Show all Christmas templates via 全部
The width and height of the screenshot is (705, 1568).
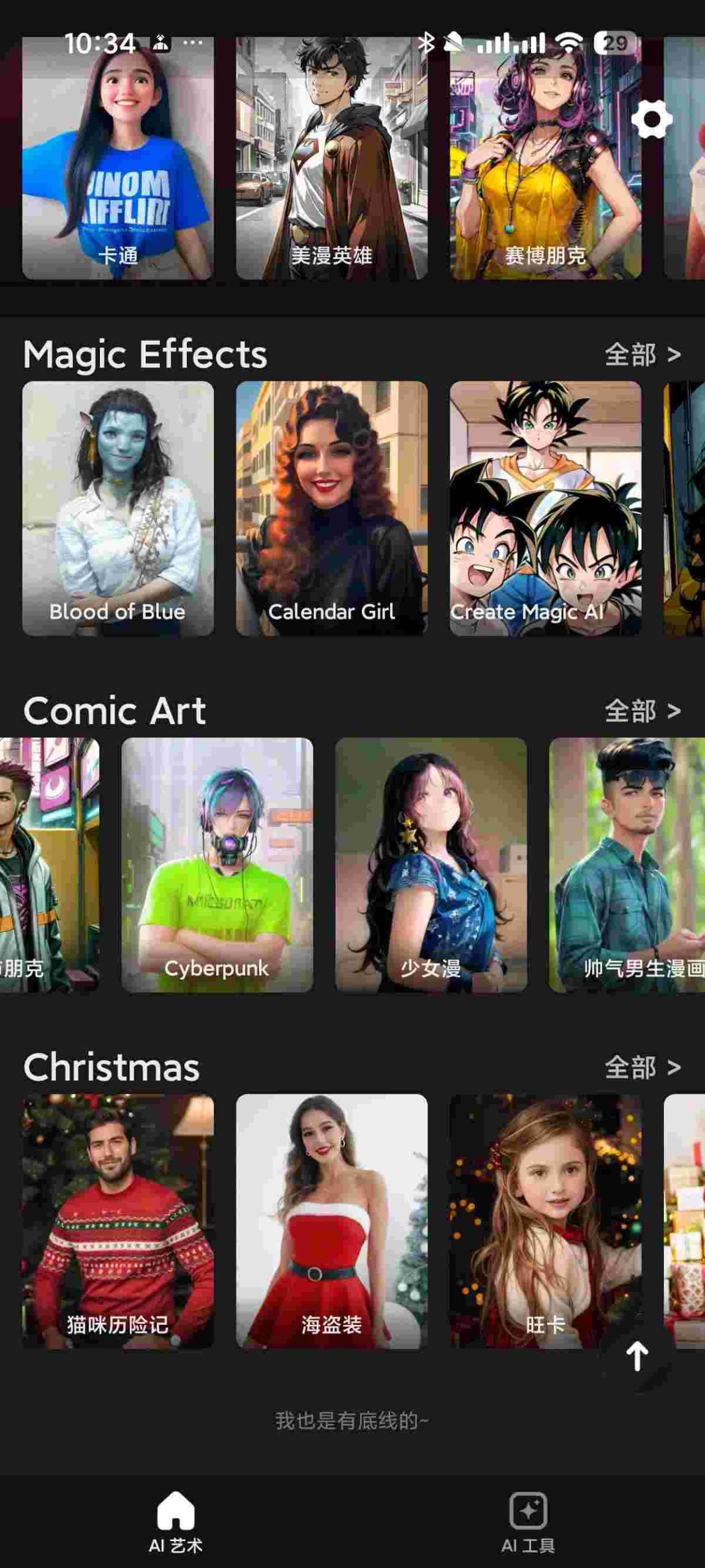[x=642, y=1068]
